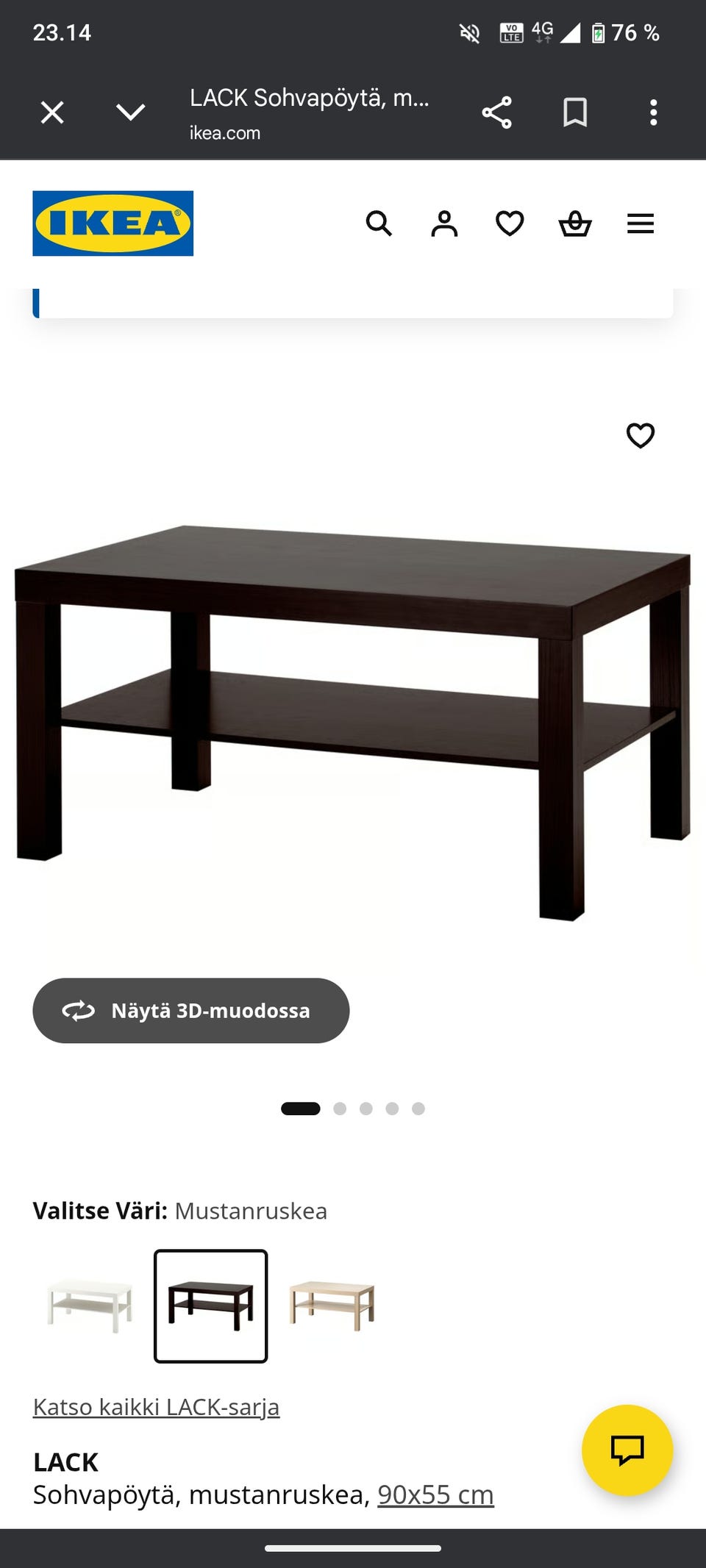Open the browser overflow menu

tap(653, 112)
